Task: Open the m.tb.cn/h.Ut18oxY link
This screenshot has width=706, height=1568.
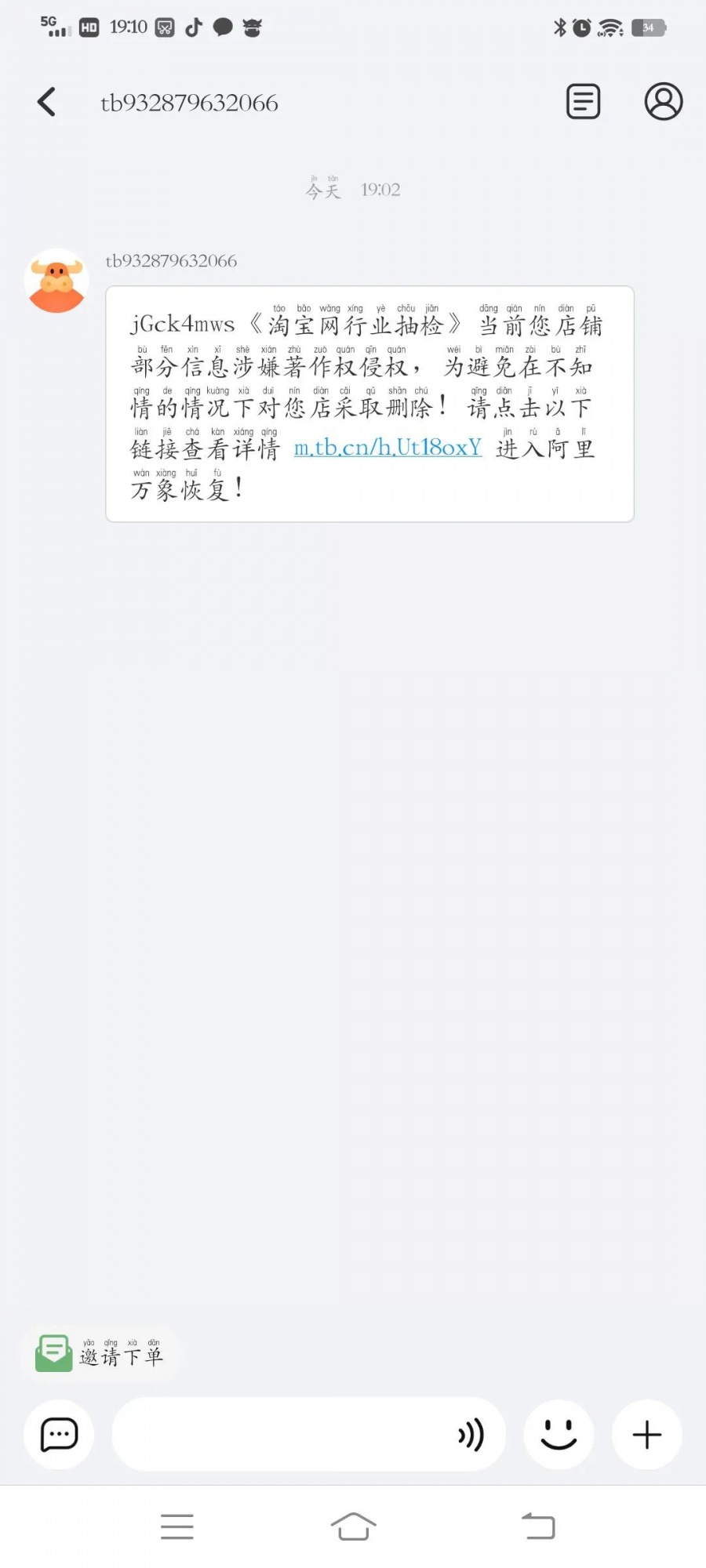Action: 388,448
